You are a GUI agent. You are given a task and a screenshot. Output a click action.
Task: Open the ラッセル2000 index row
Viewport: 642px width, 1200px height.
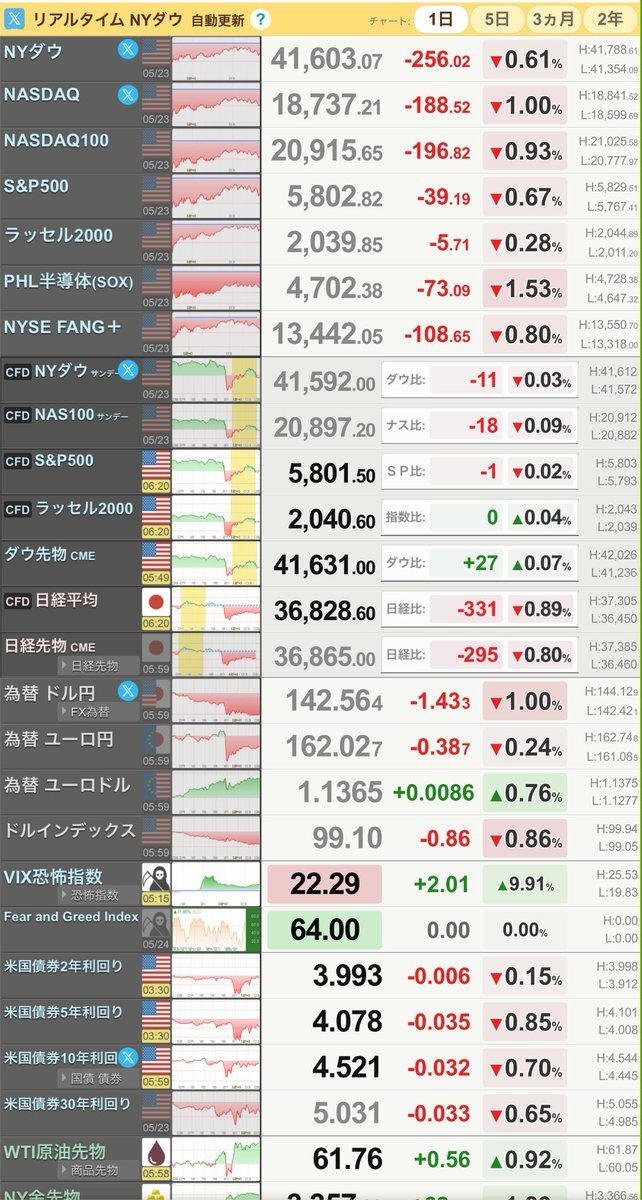(x=58, y=236)
